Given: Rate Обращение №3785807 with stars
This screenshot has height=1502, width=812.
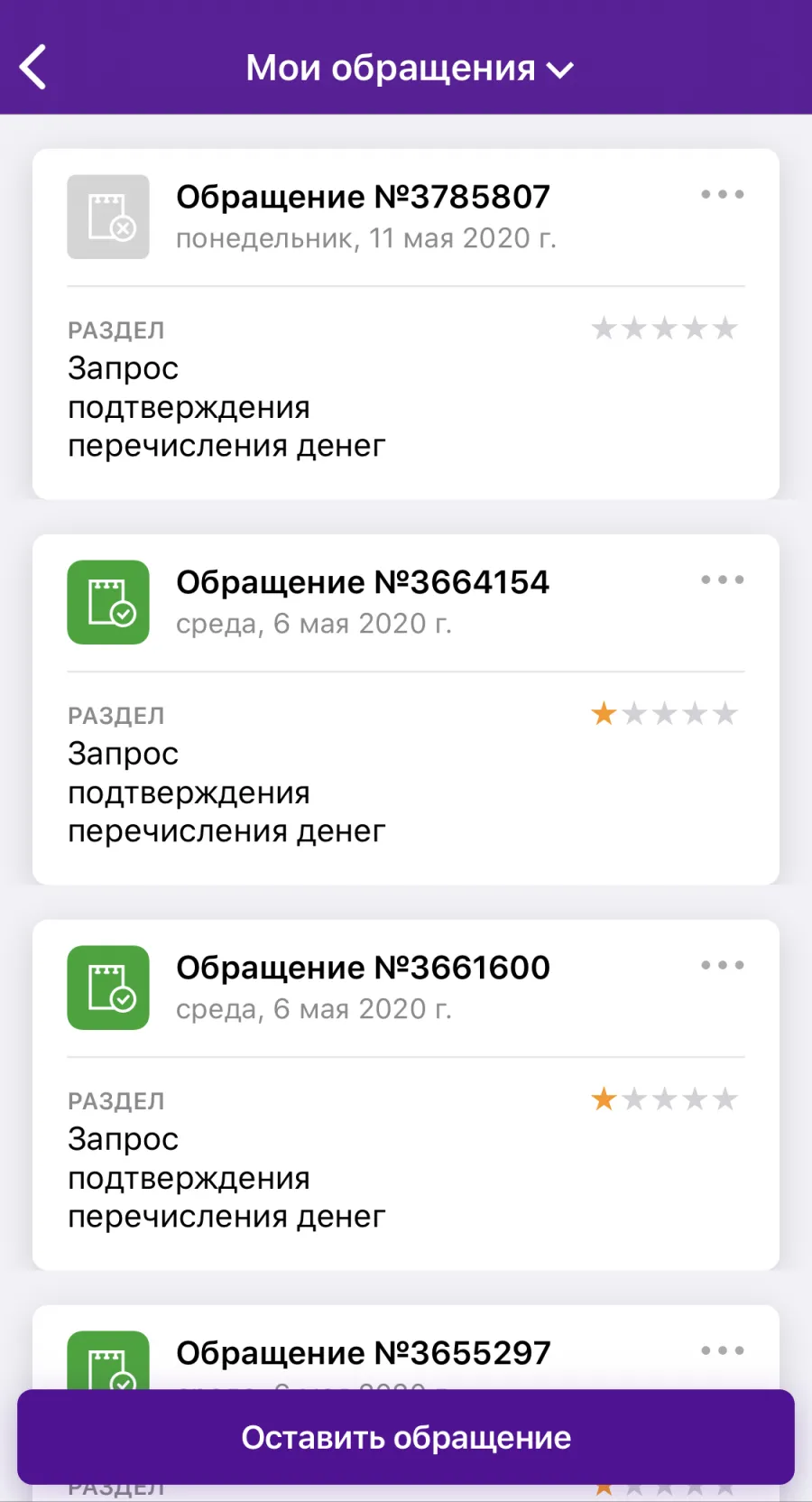Looking at the screenshot, I should tap(665, 329).
